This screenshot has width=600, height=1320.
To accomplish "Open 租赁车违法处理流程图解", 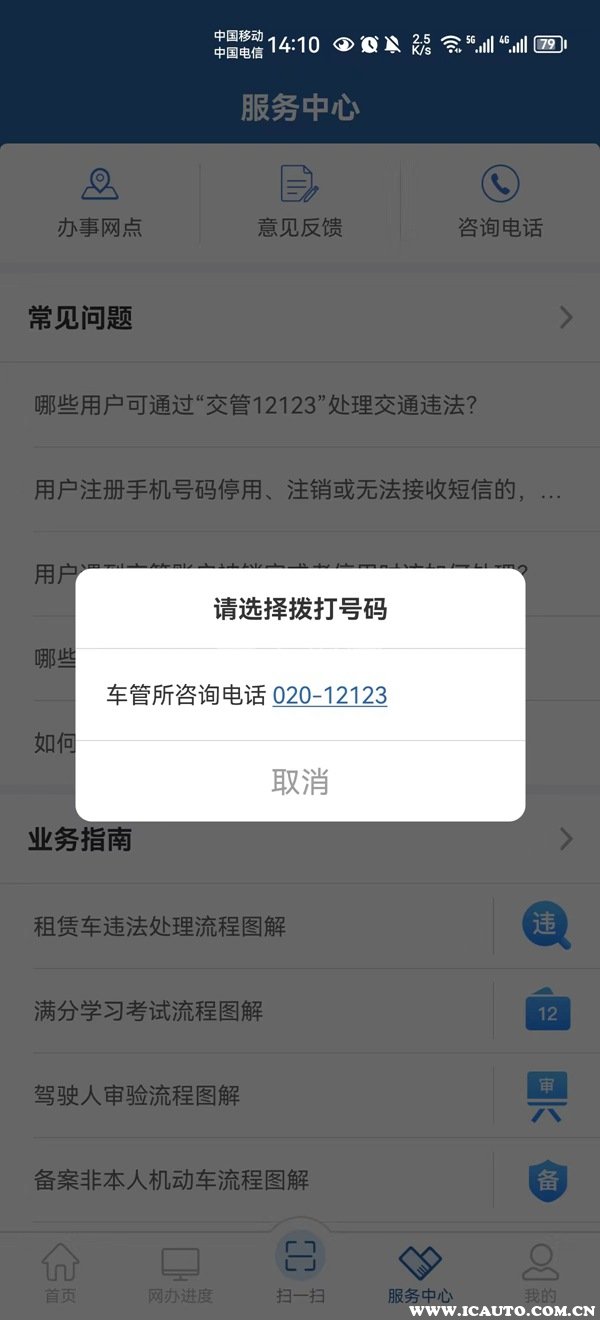I will [x=160, y=926].
